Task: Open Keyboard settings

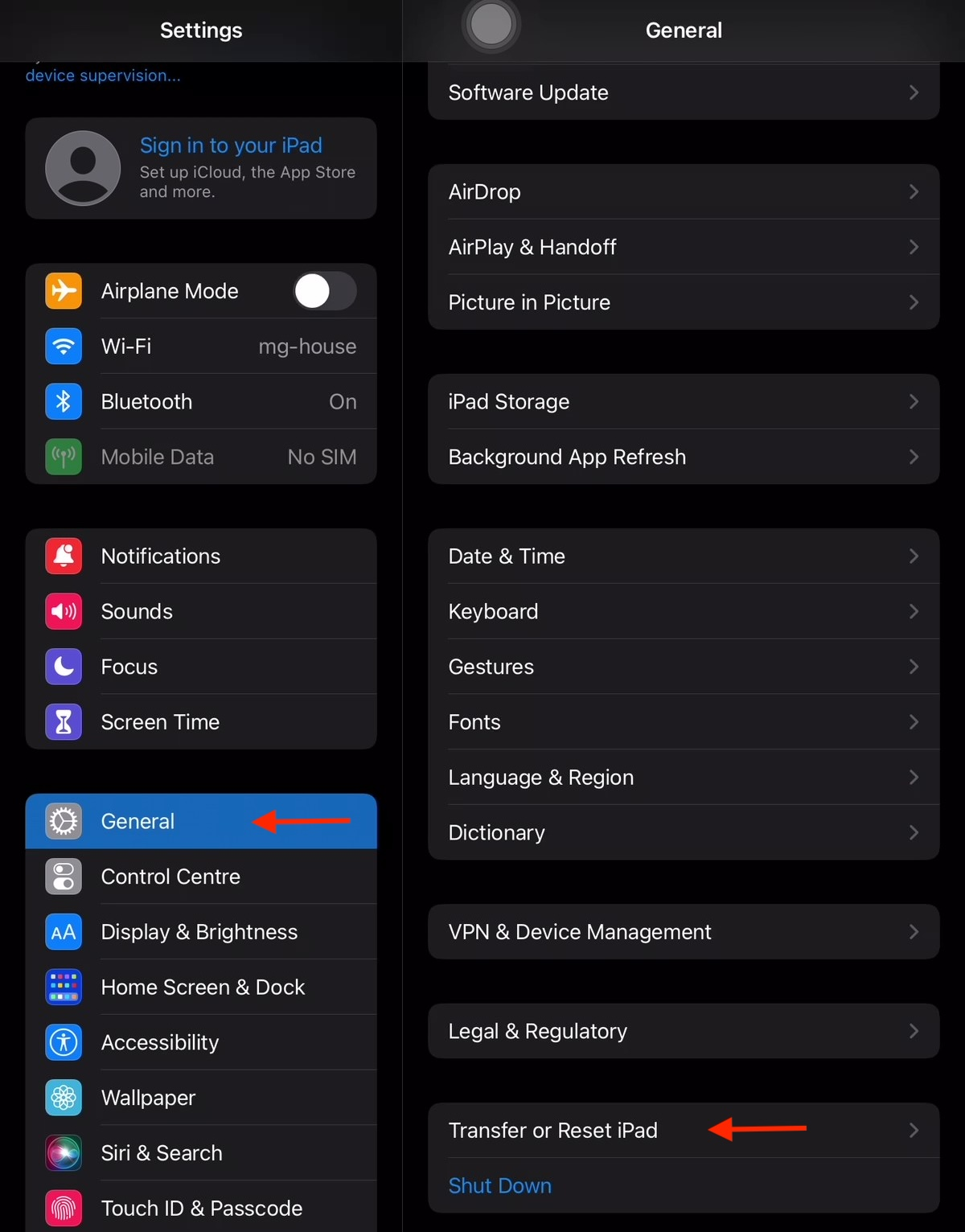Action: [684, 612]
